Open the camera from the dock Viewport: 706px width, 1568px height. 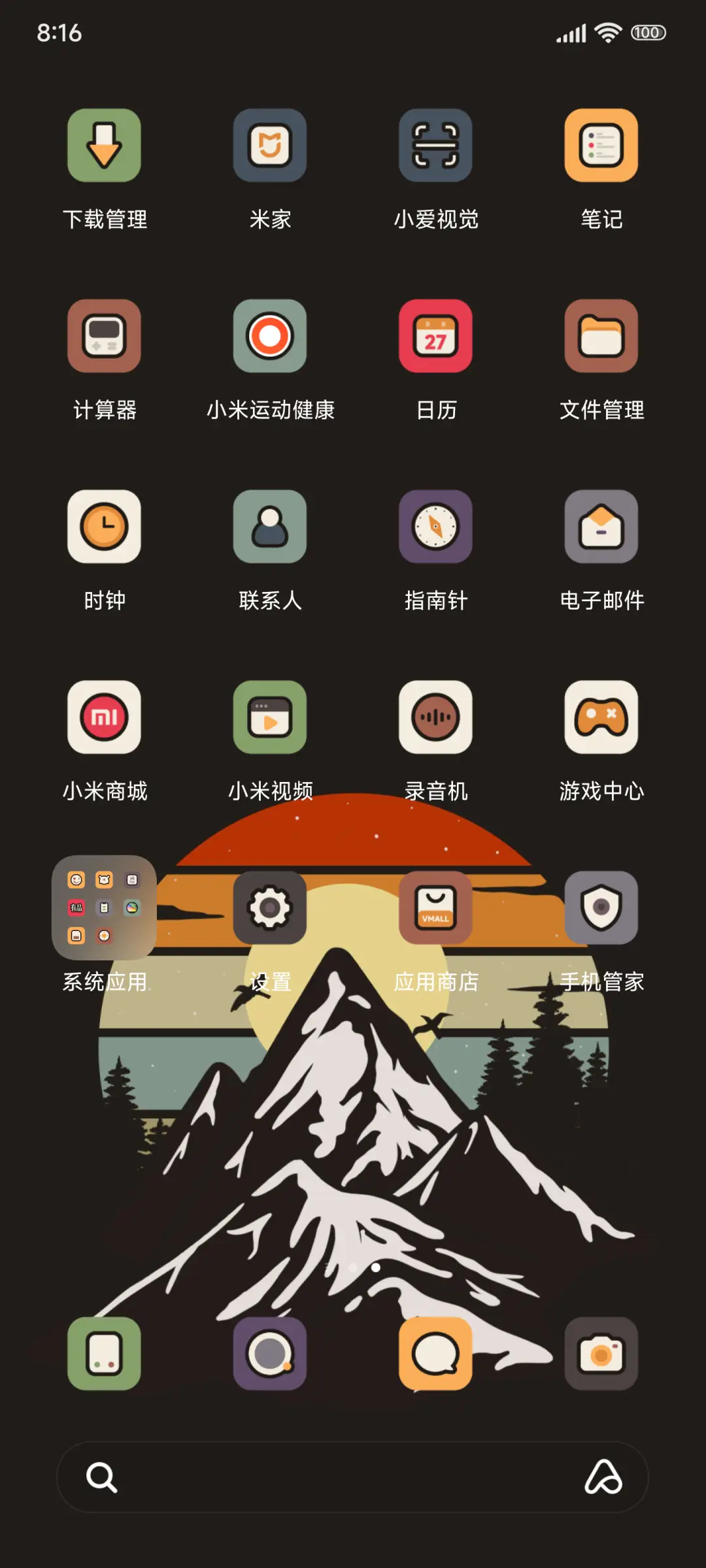(x=601, y=1352)
